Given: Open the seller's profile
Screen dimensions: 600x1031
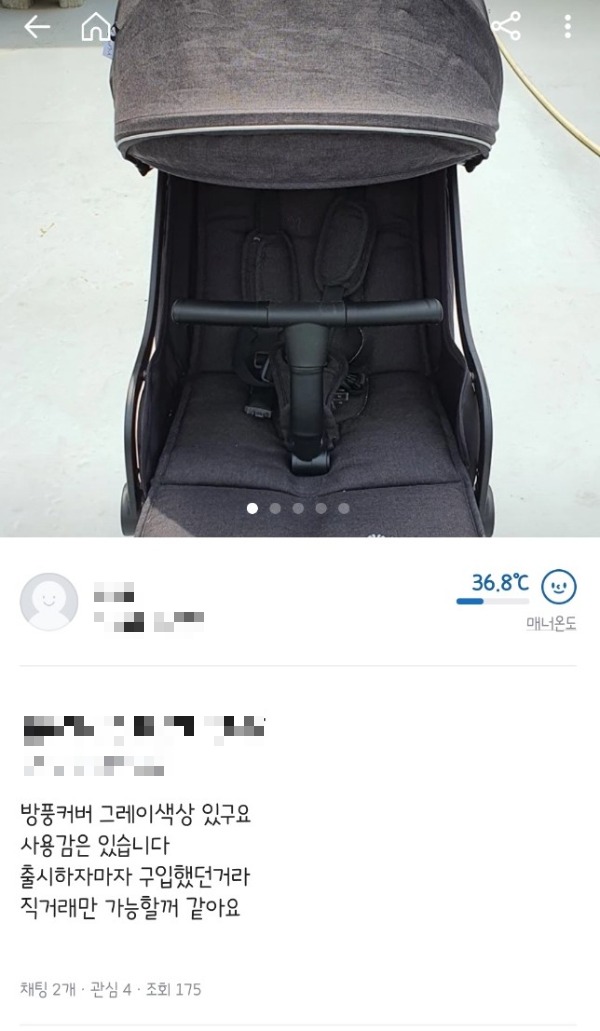Looking at the screenshot, I should [49, 601].
